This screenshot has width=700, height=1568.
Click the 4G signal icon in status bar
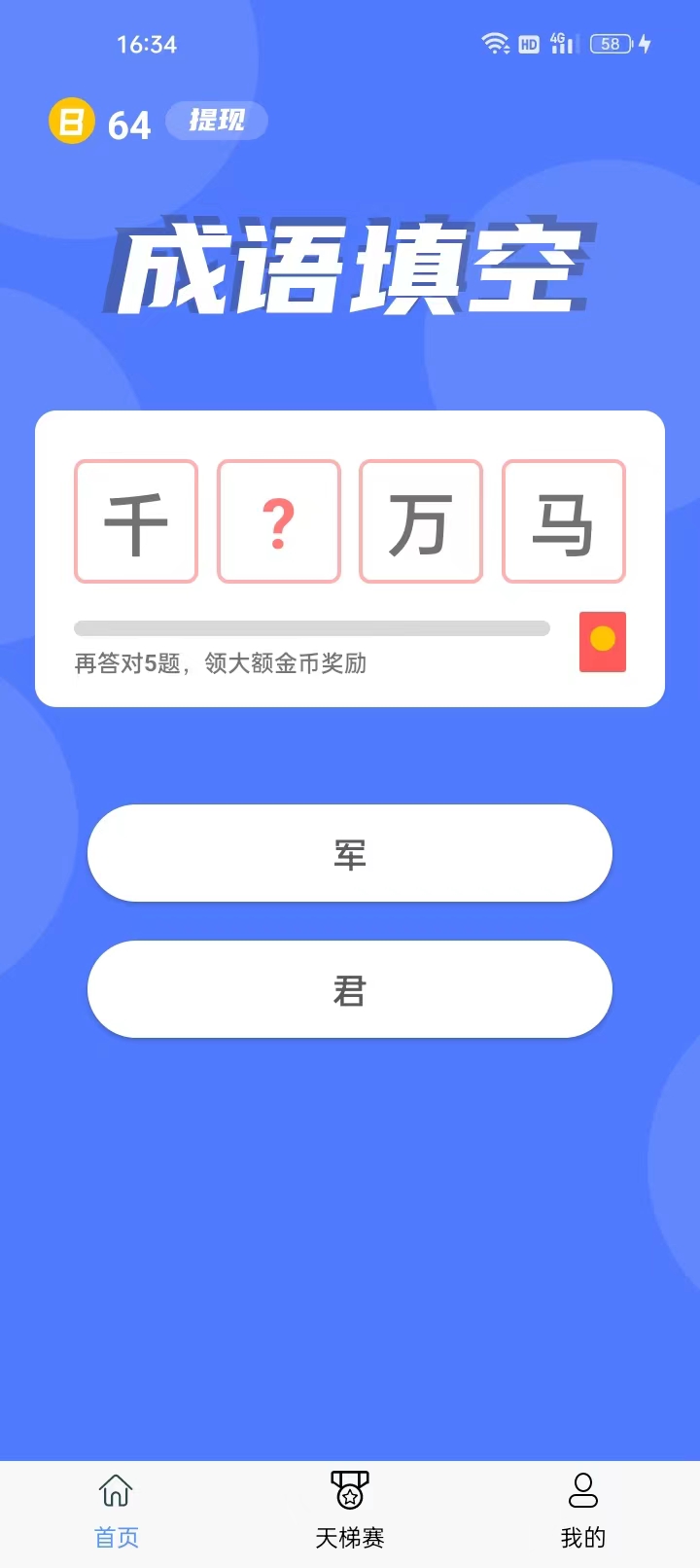pos(560,44)
